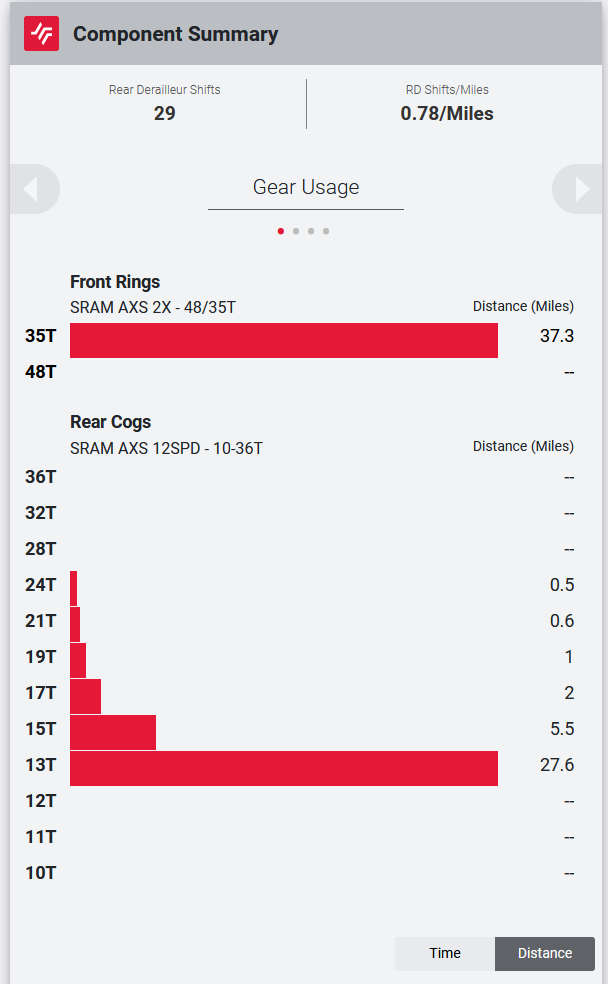Image resolution: width=608 pixels, height=984 pixels.
Task: Jump to the second carousel page dot
Action: pos(296,231)
